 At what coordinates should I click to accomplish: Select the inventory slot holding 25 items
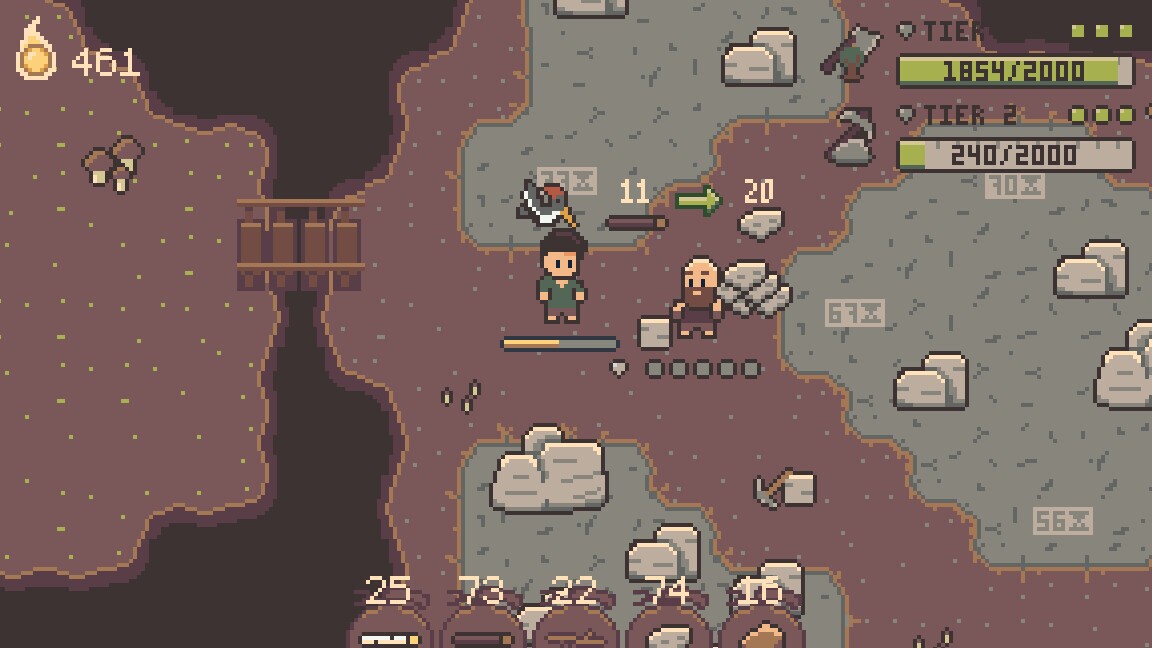(x=386, y=628)
